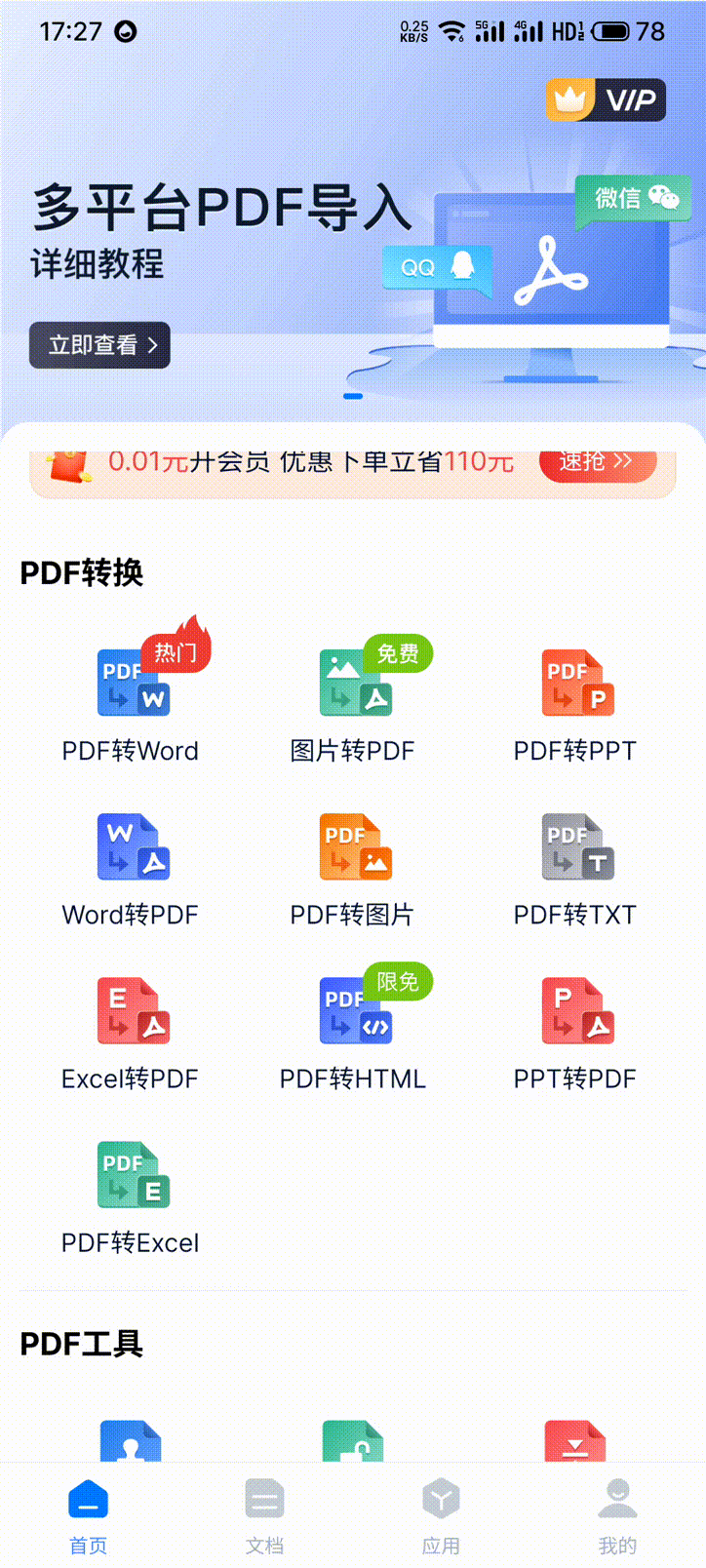Screen dimensions: 706x1568
Task: Open PDF转PPT converter
Action: click(575, 706)
